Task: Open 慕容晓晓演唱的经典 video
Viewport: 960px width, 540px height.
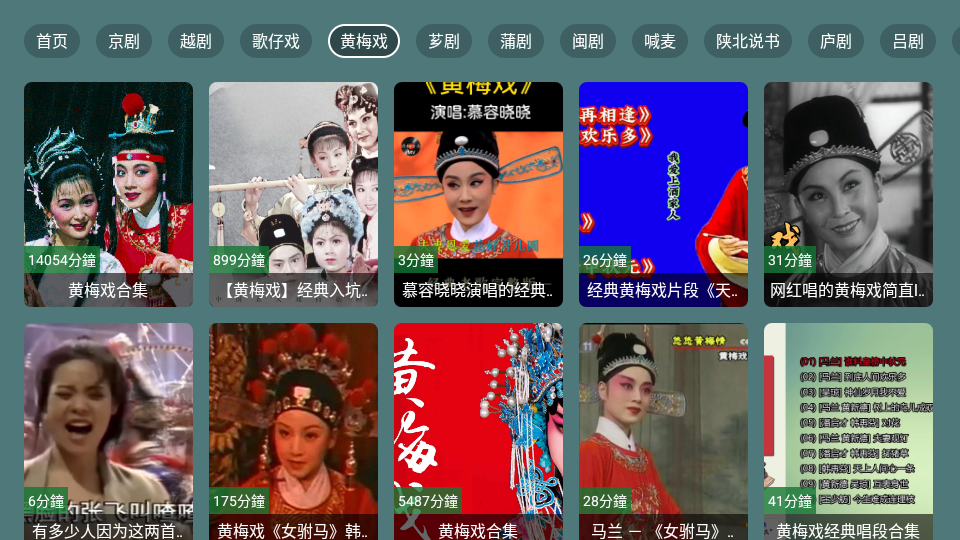Action: pyautogui.click(x=478, y=194)
